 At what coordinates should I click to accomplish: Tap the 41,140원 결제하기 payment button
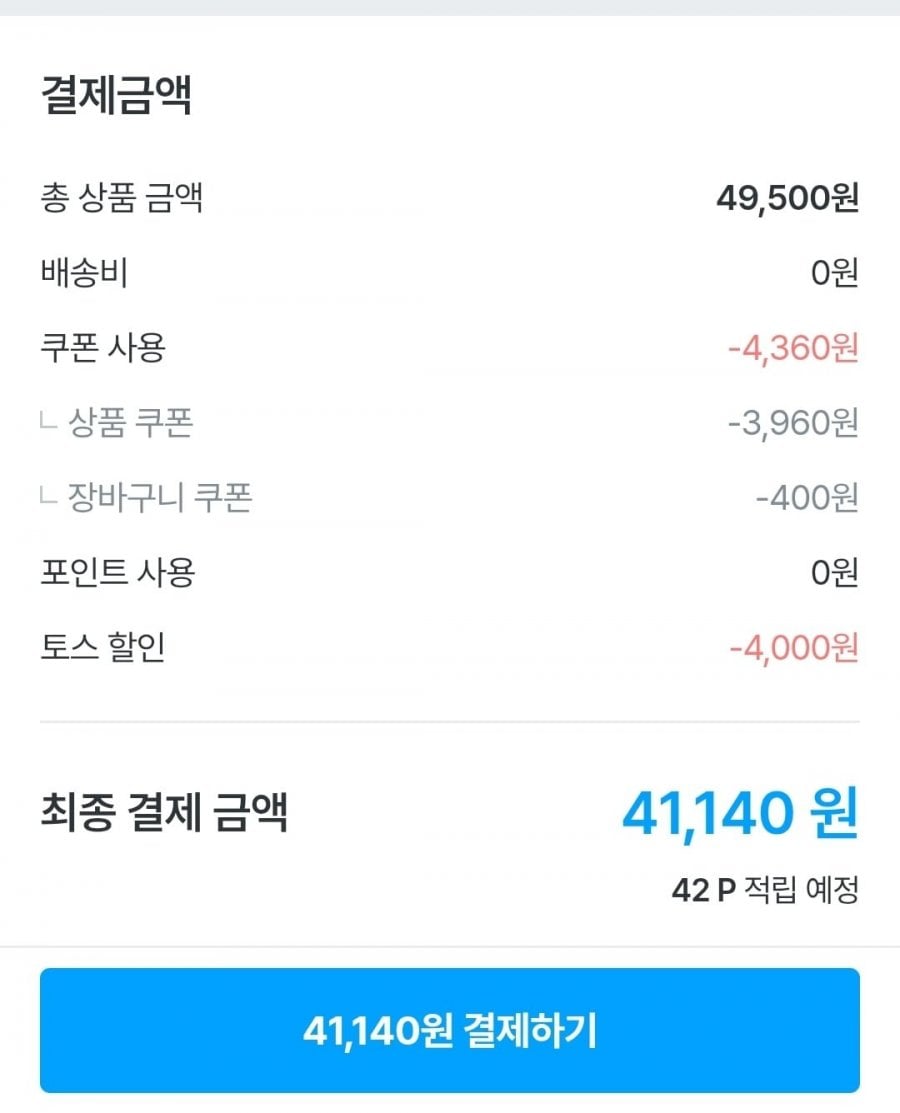(x=450, y=1030)
